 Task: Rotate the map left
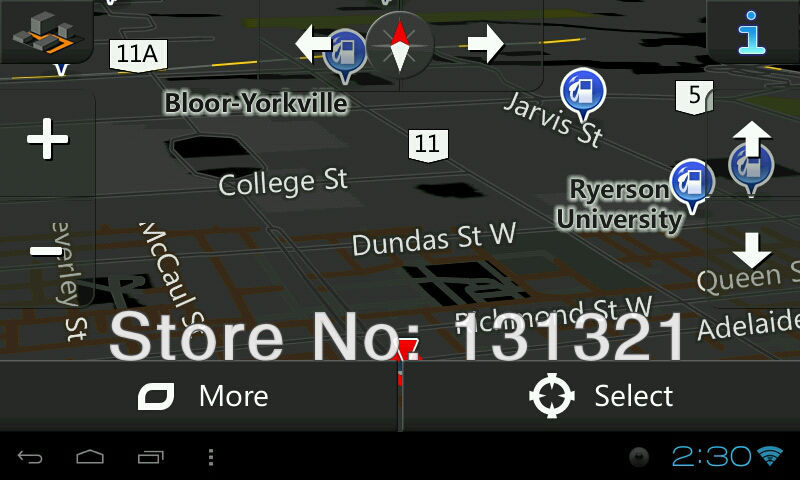[314, 44]
